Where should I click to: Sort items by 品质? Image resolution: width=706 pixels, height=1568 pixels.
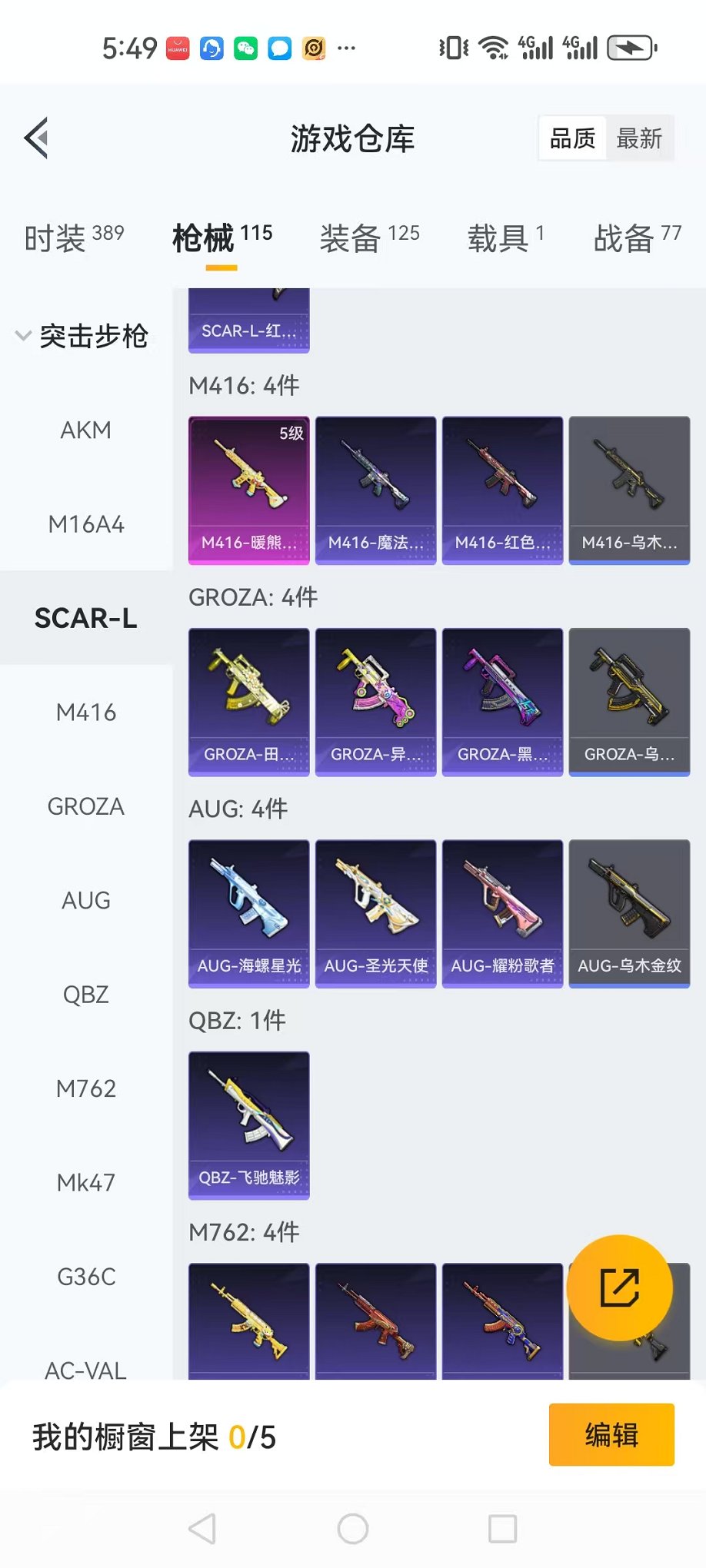click(572, 139)
